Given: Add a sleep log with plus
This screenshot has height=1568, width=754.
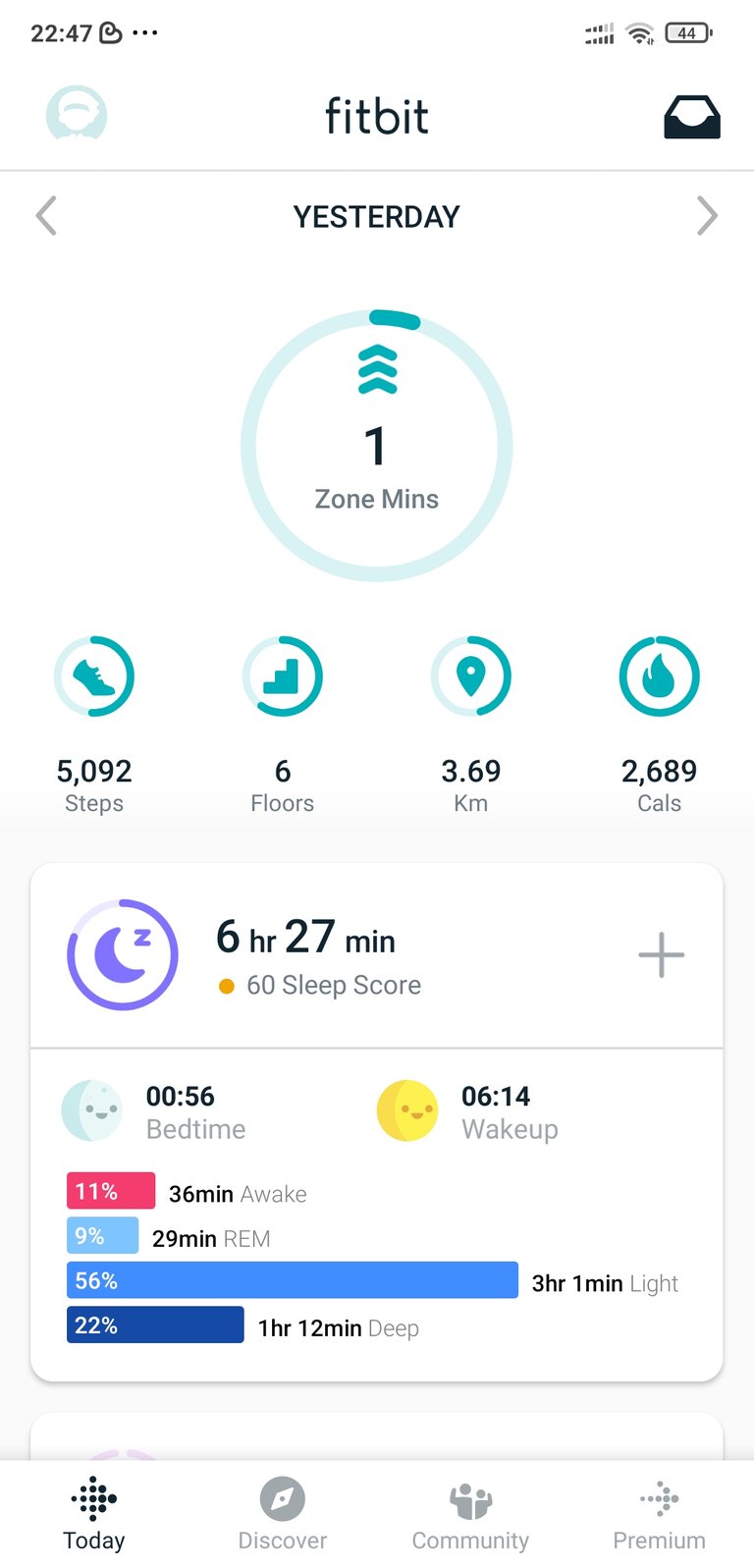Looking at the screenshot, I should pos(662,955).
